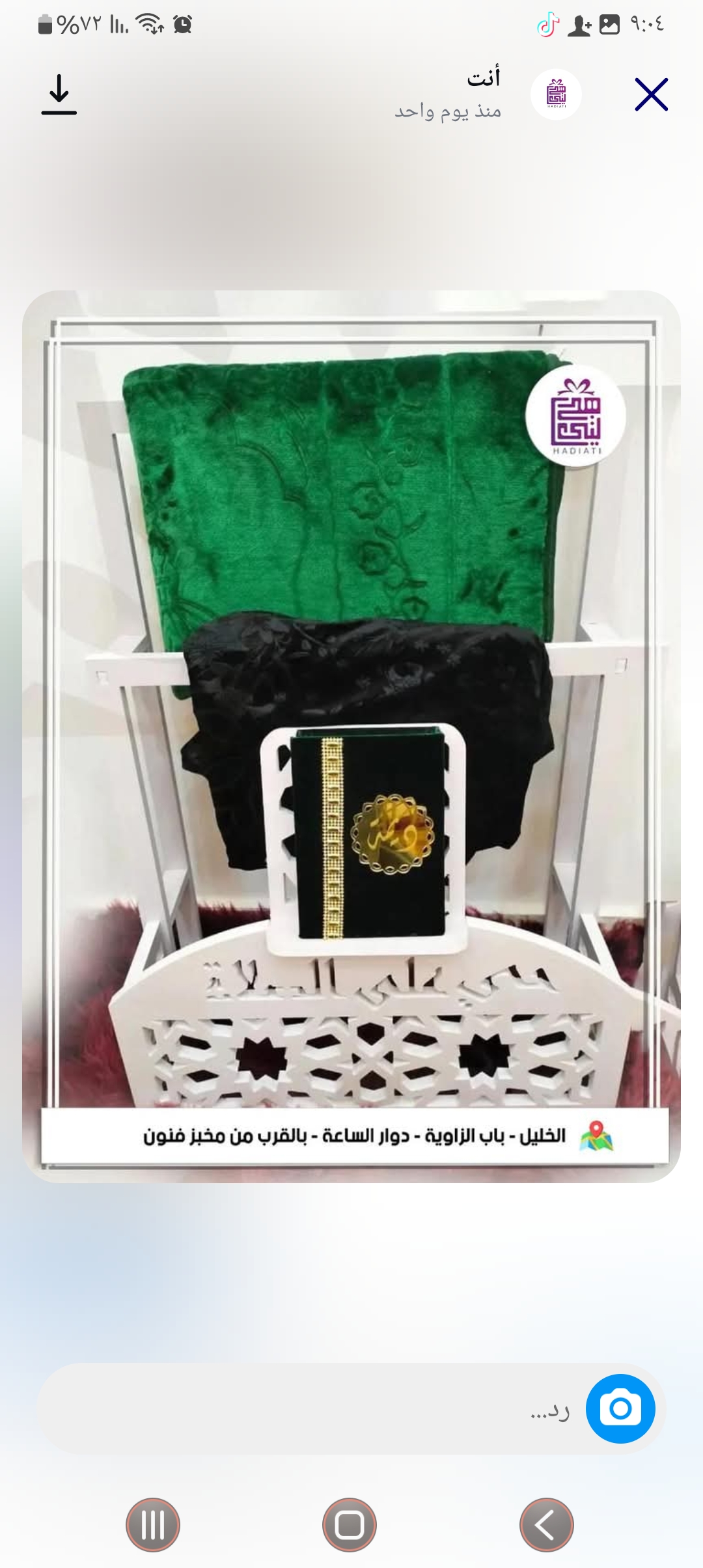
Task: Download this story image
Action: [59, 95]
